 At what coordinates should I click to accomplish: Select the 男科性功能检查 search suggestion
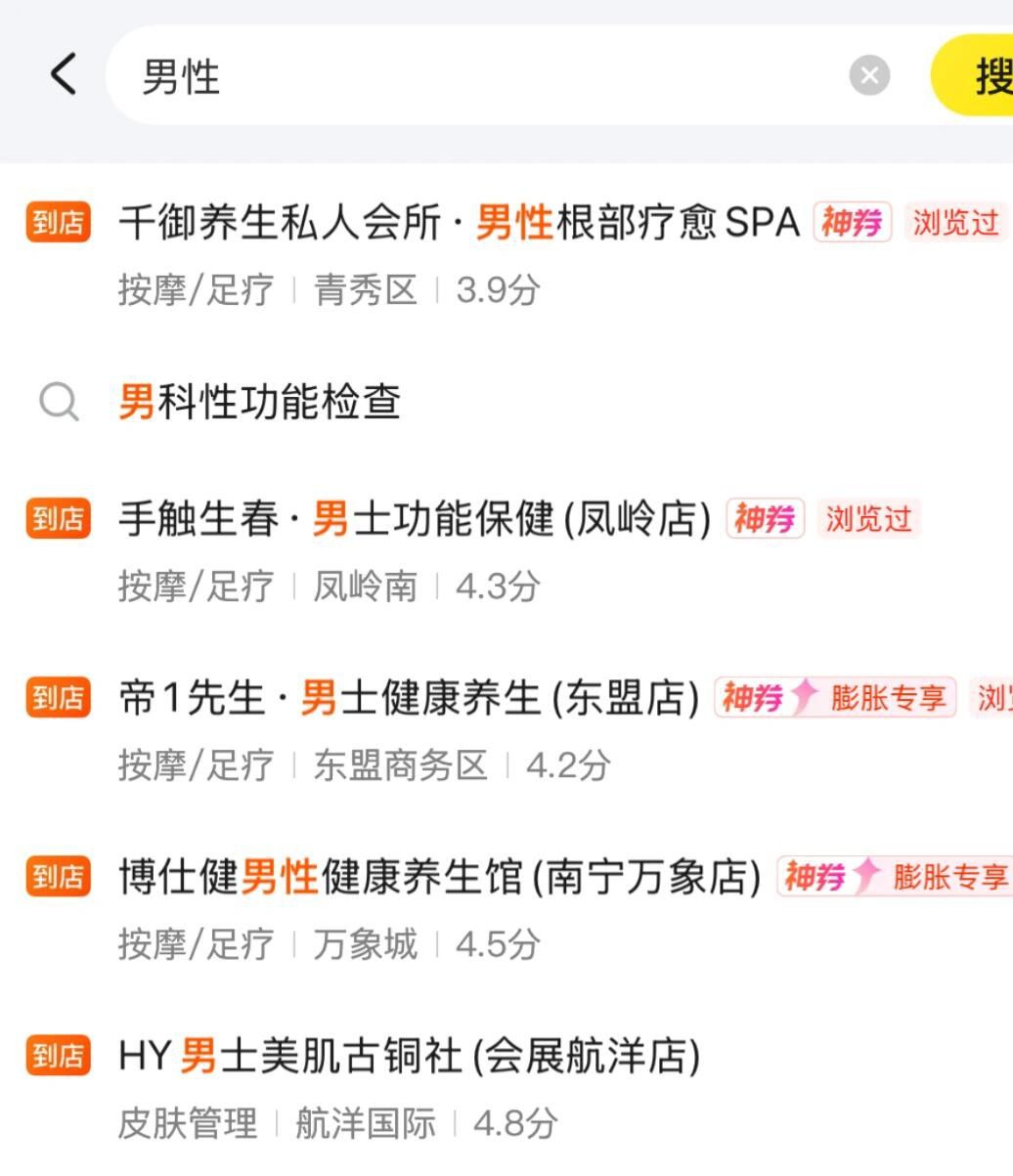[x=259, y=402]
